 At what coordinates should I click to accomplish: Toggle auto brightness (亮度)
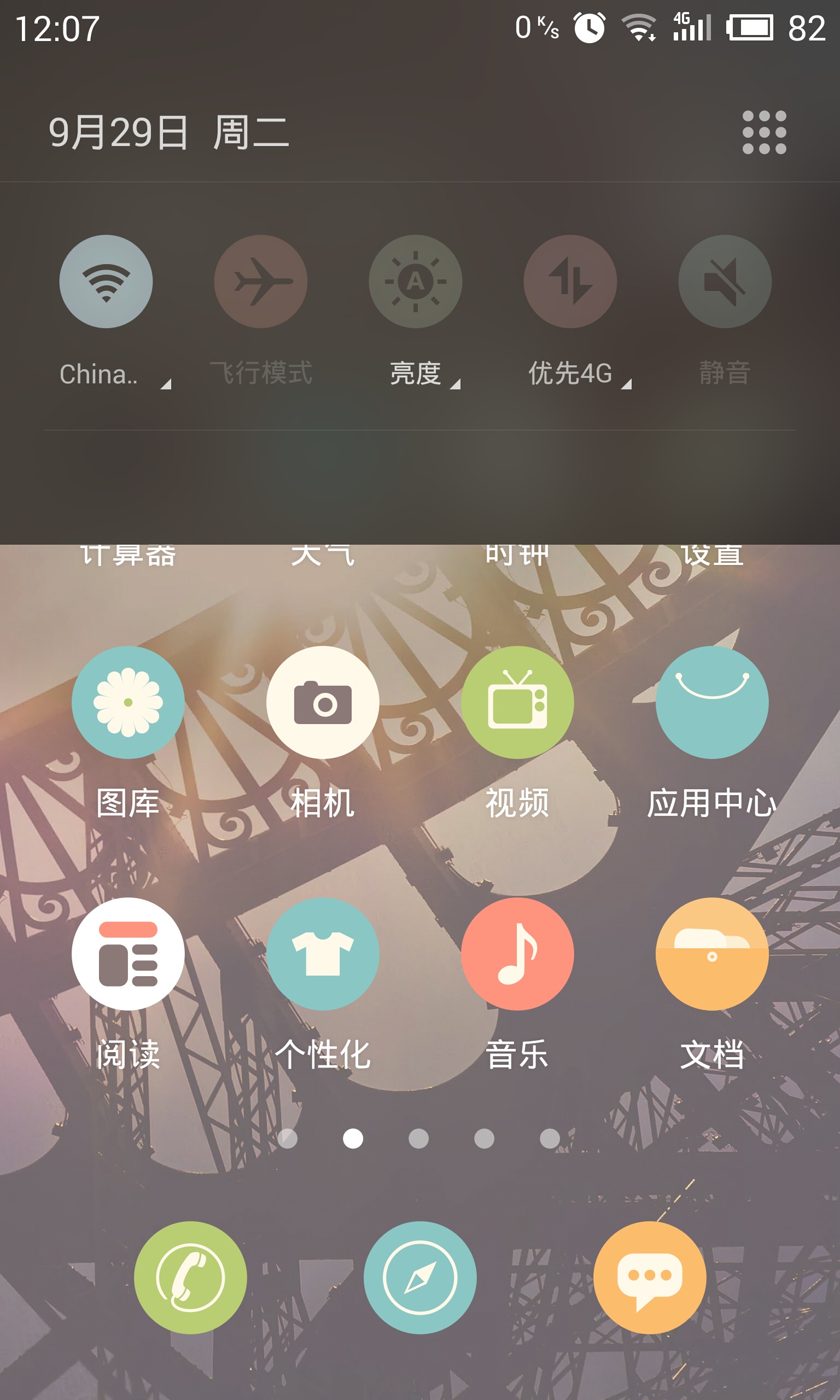(x=416, y=281)
